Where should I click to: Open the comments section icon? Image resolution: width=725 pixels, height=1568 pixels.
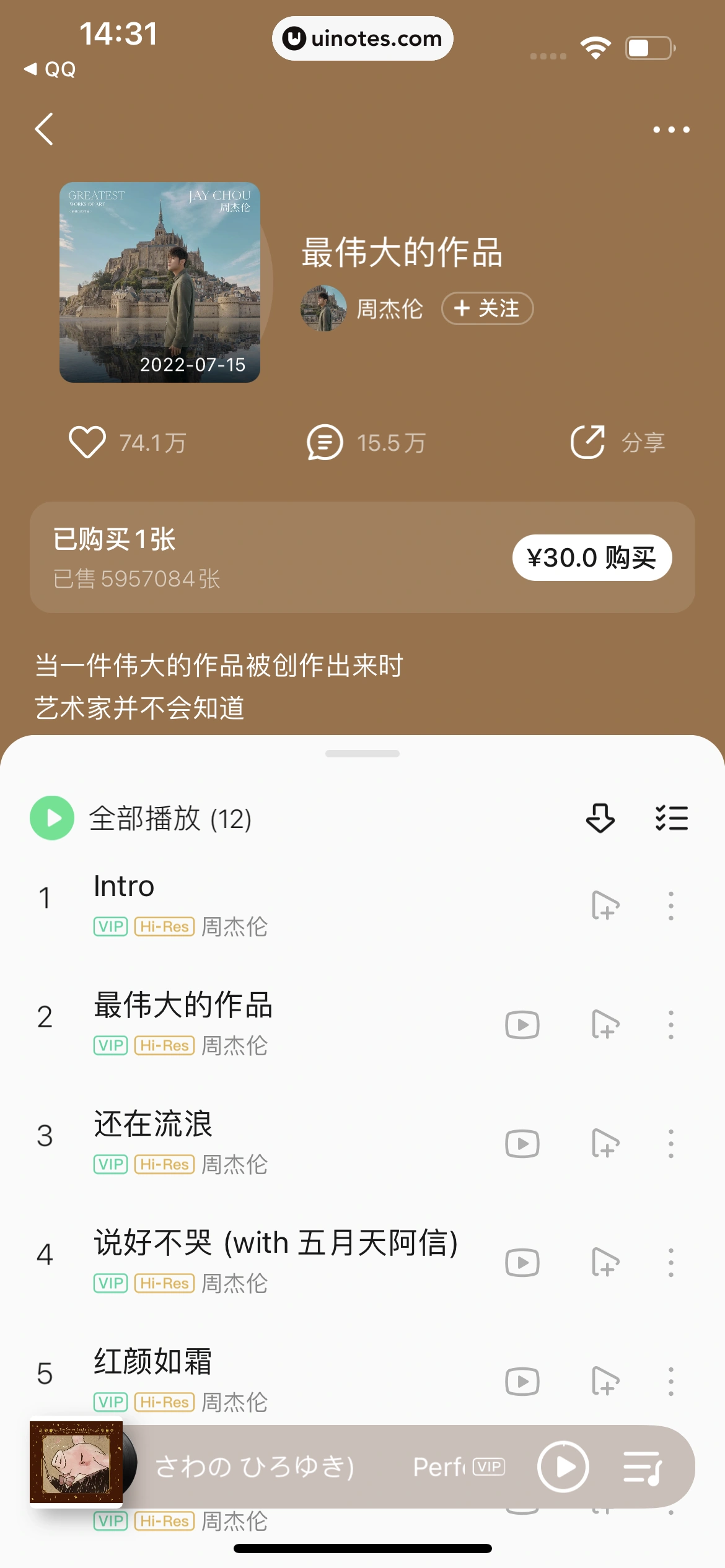pyautogui.click(x=325, y=442)
